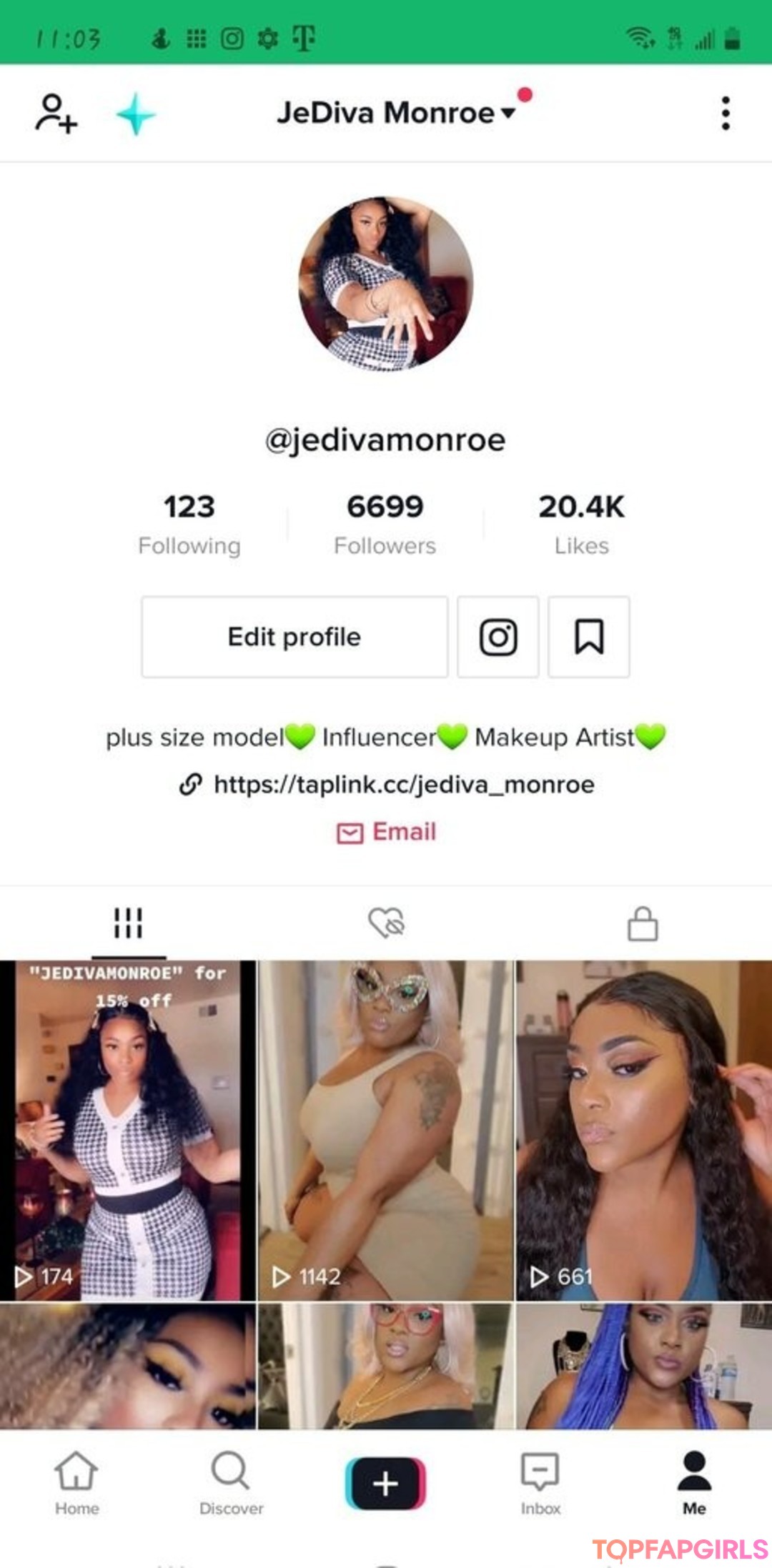Screen dimensions: 772x1568
Task: Switch to the liked videos tab
Action: coord(386,923)
